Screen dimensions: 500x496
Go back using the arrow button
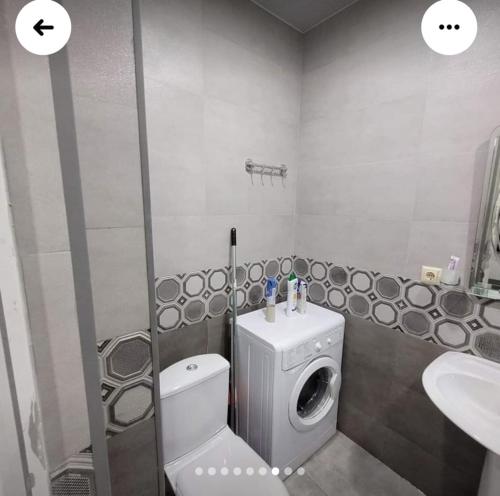tap(43, 27)
